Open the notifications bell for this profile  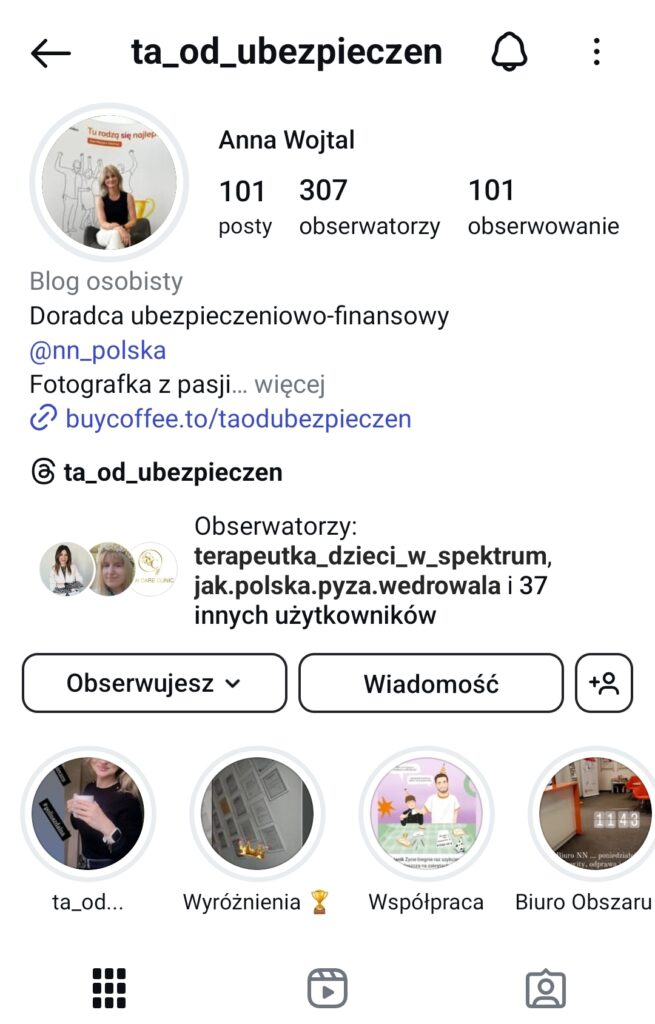pyautogui.click(x=509, y=52)
